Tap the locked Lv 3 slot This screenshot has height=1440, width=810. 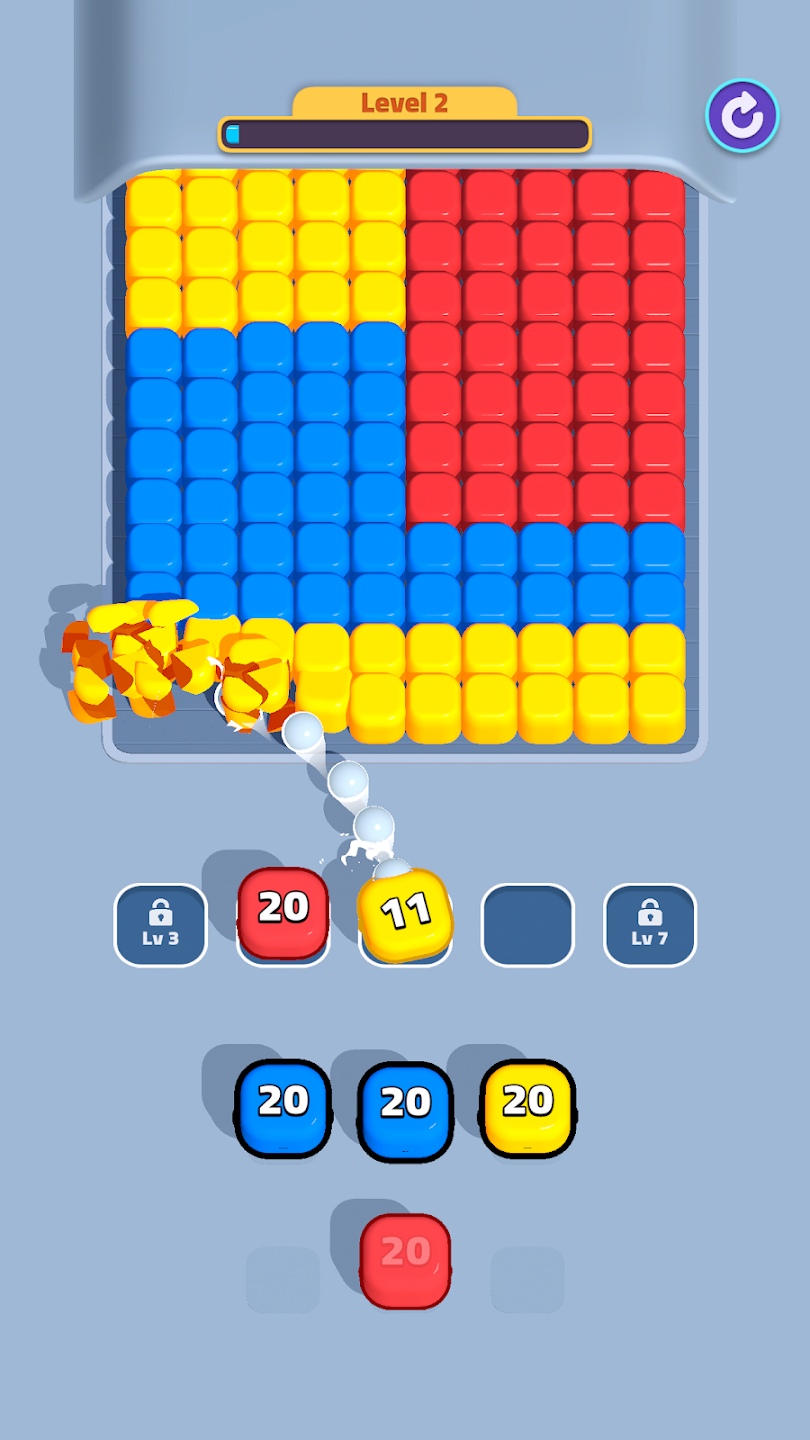tap(160, 925)
